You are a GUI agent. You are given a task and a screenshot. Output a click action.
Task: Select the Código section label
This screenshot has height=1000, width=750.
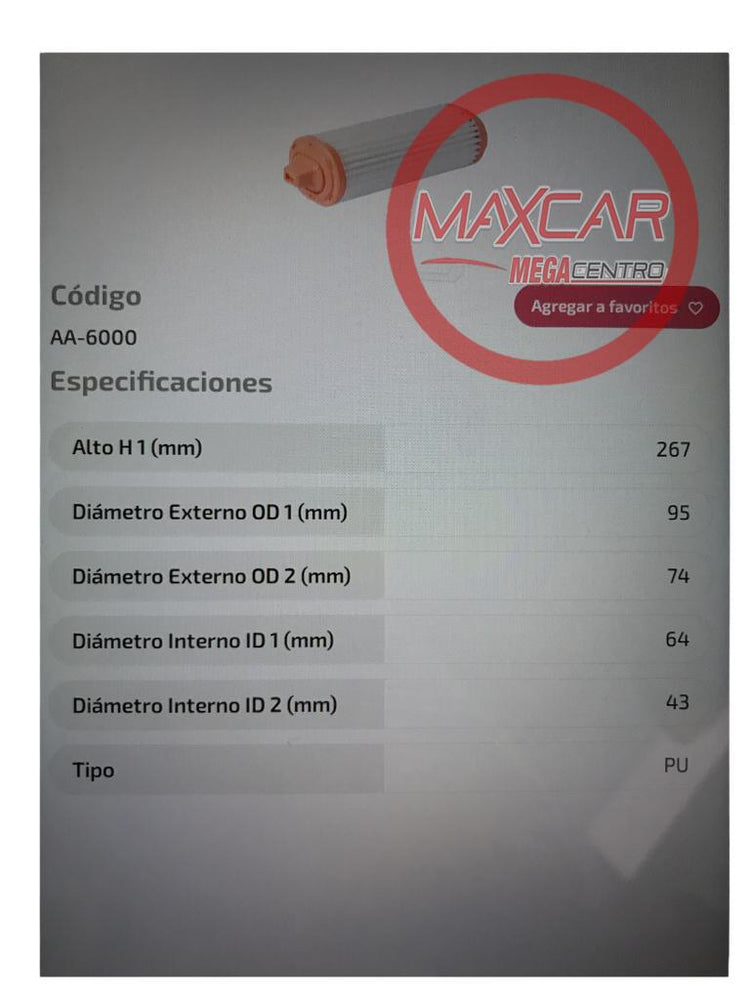click(x=98, y=296)
